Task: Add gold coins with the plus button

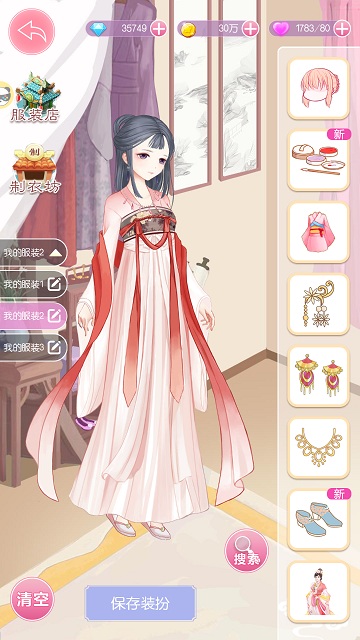Action: 250,29
